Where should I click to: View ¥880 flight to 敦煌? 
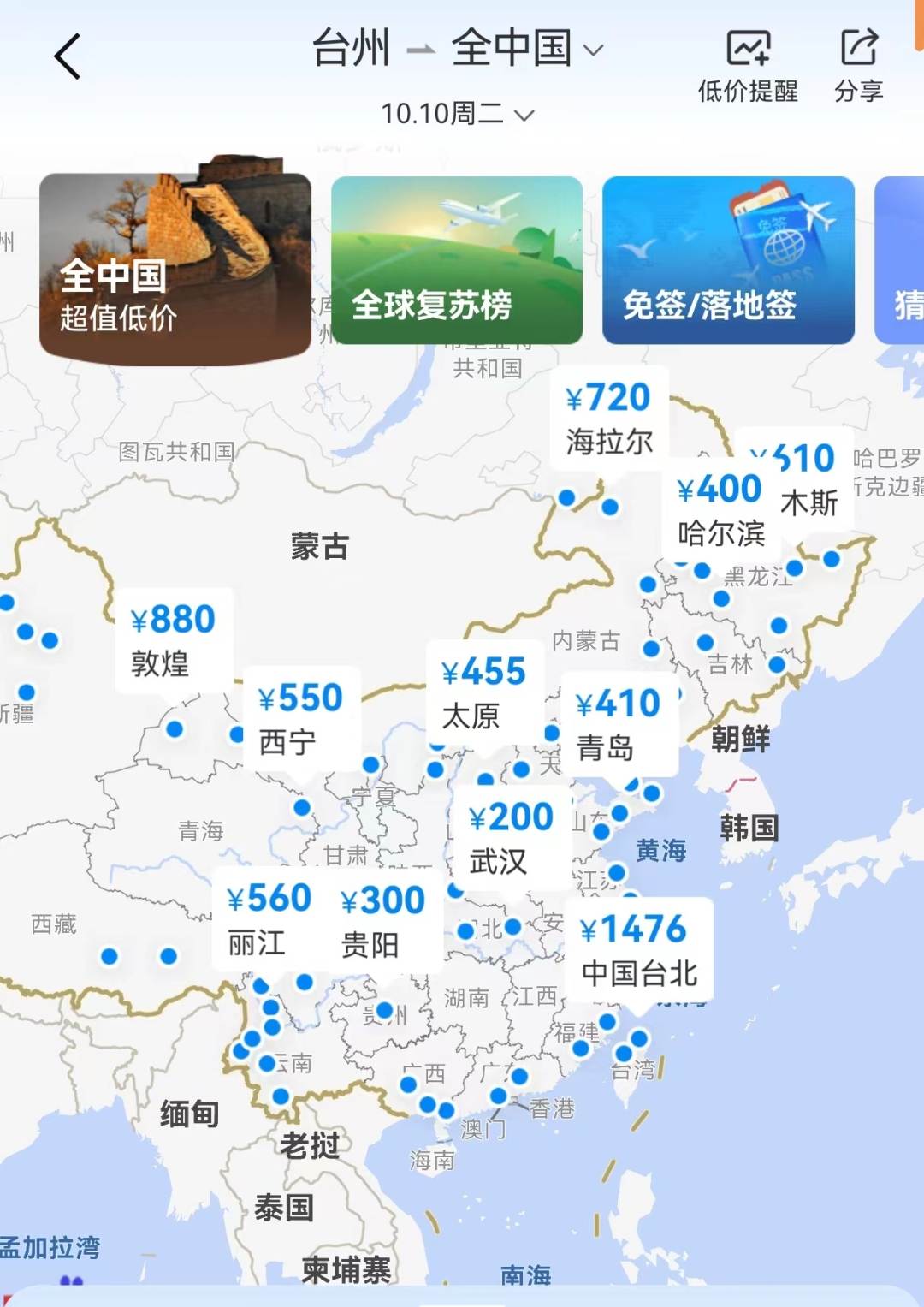[174, 639]
